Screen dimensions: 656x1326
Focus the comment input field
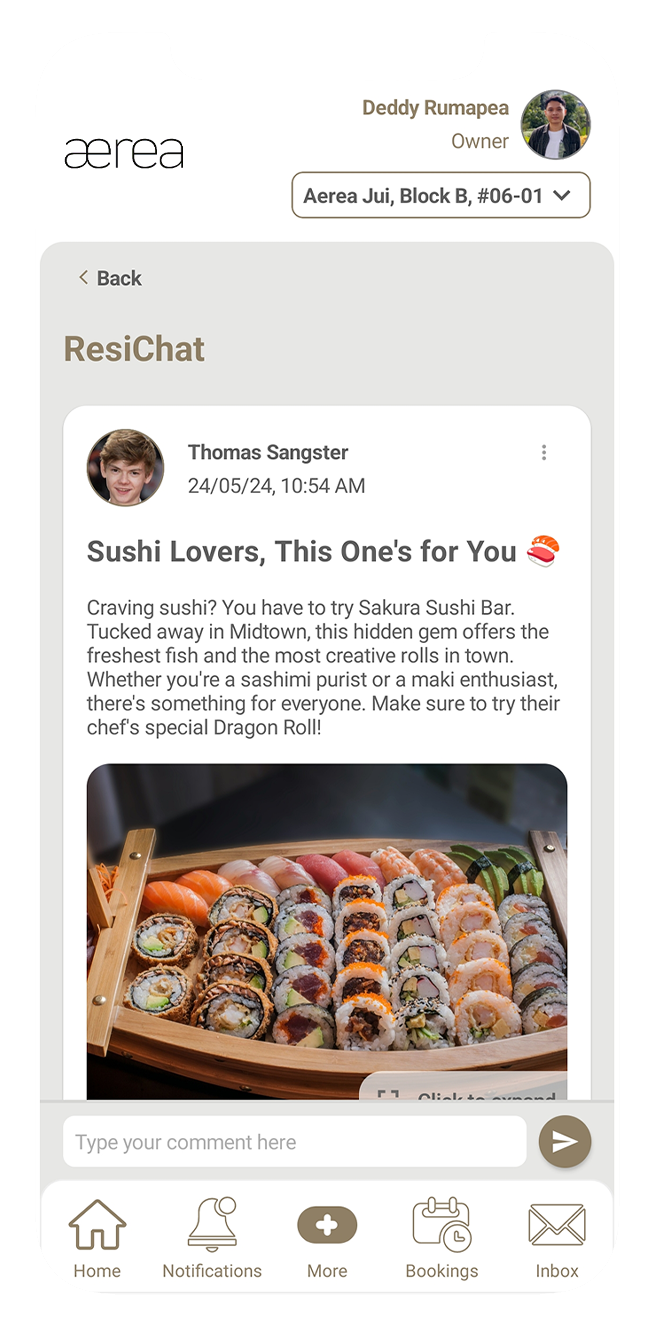point(294,1142)
